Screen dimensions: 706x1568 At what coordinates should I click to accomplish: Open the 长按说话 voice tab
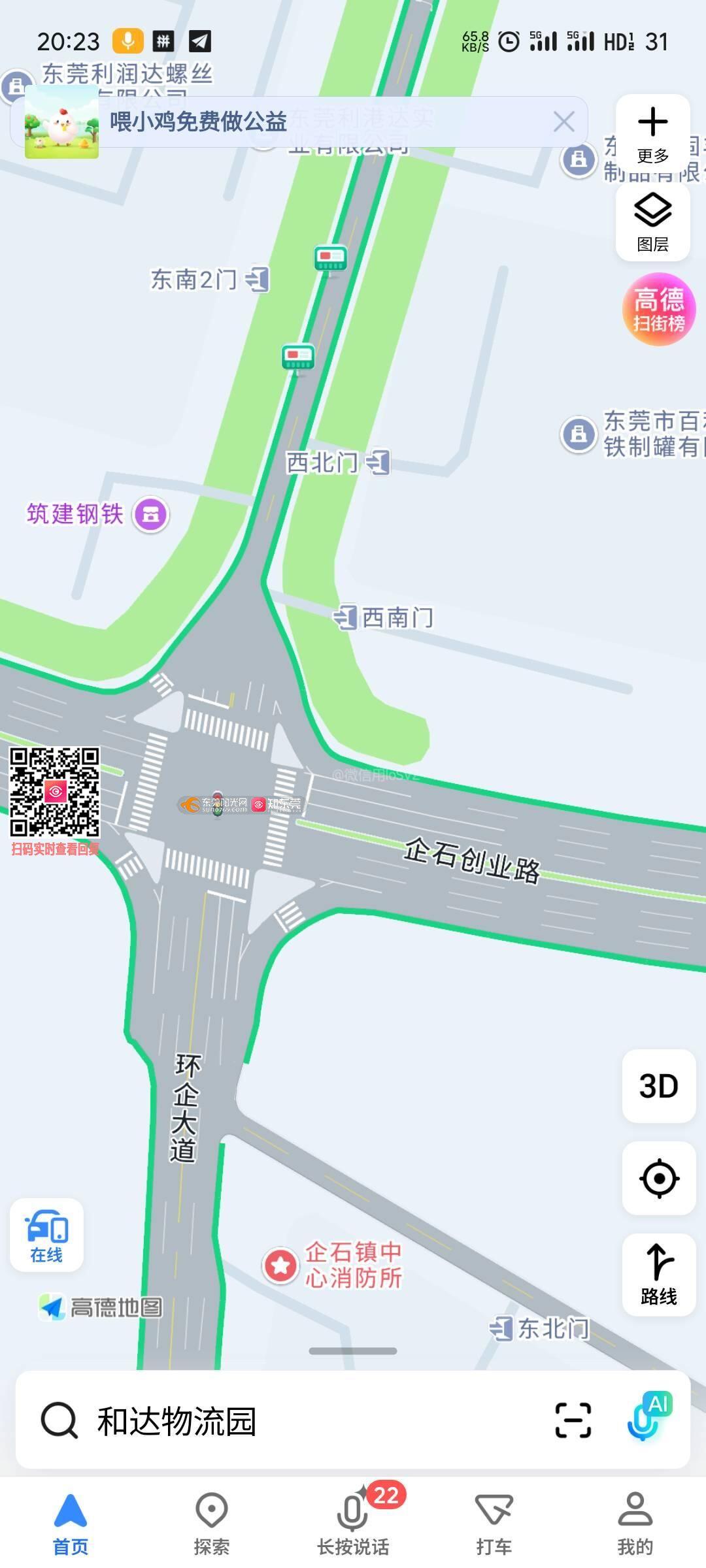pyautogui.click(x=353, y=1522)
